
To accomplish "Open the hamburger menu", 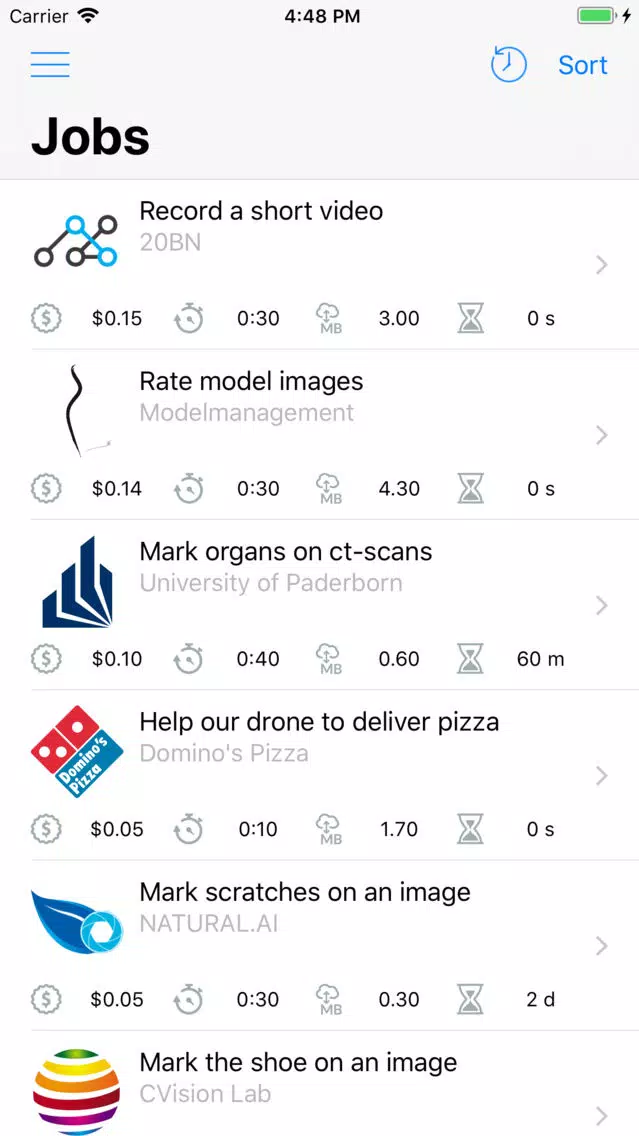I will coord(50,64).
